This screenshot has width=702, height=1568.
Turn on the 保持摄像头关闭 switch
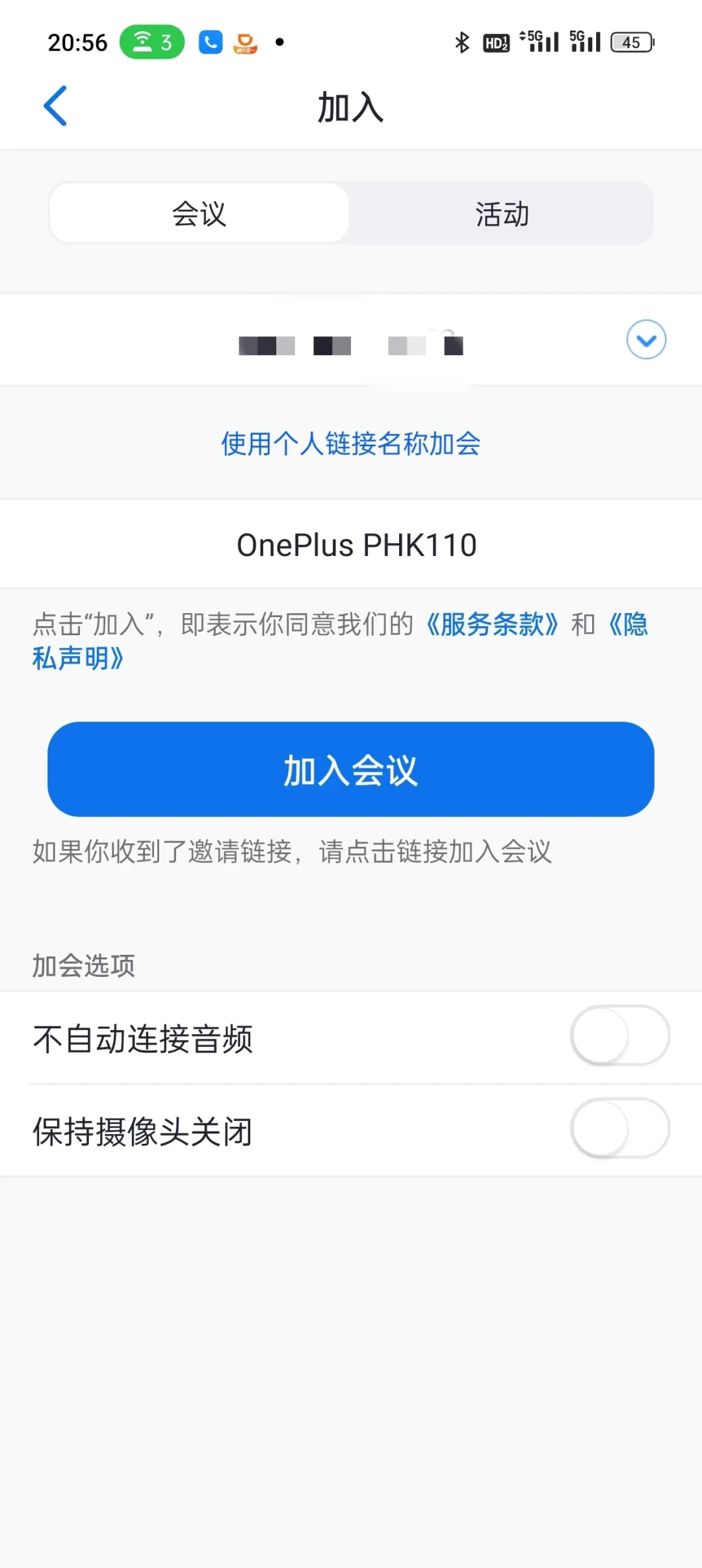[x=619, y=1129]
